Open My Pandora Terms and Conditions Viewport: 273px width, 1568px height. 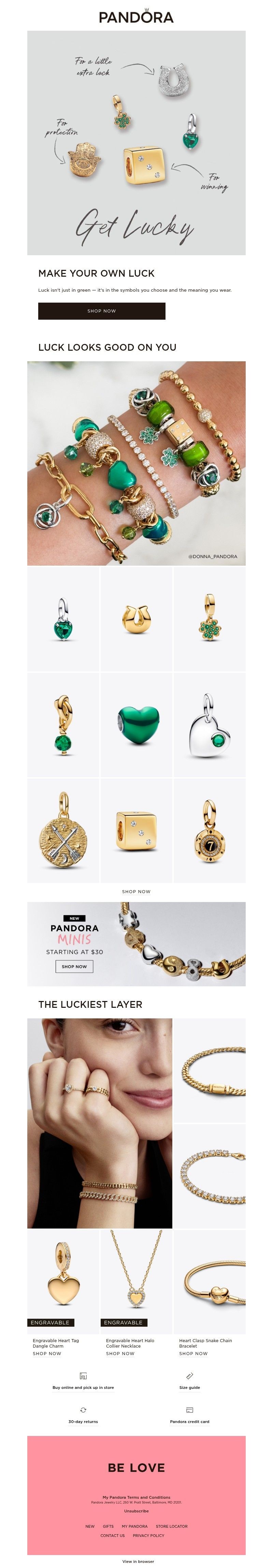click(x=136, y=1497)
